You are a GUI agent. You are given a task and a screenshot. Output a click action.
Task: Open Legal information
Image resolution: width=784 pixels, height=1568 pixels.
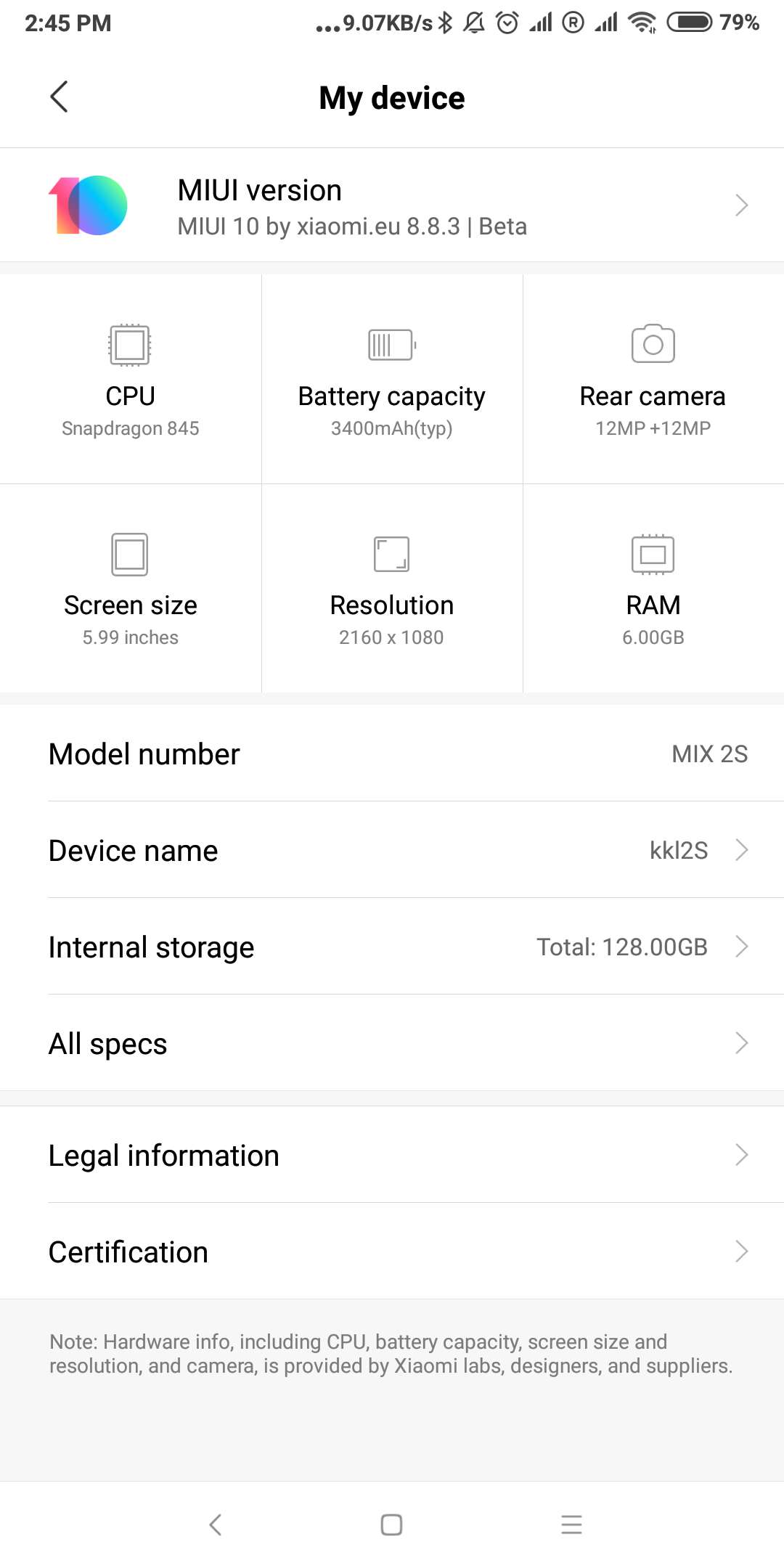pos(392,1155)
